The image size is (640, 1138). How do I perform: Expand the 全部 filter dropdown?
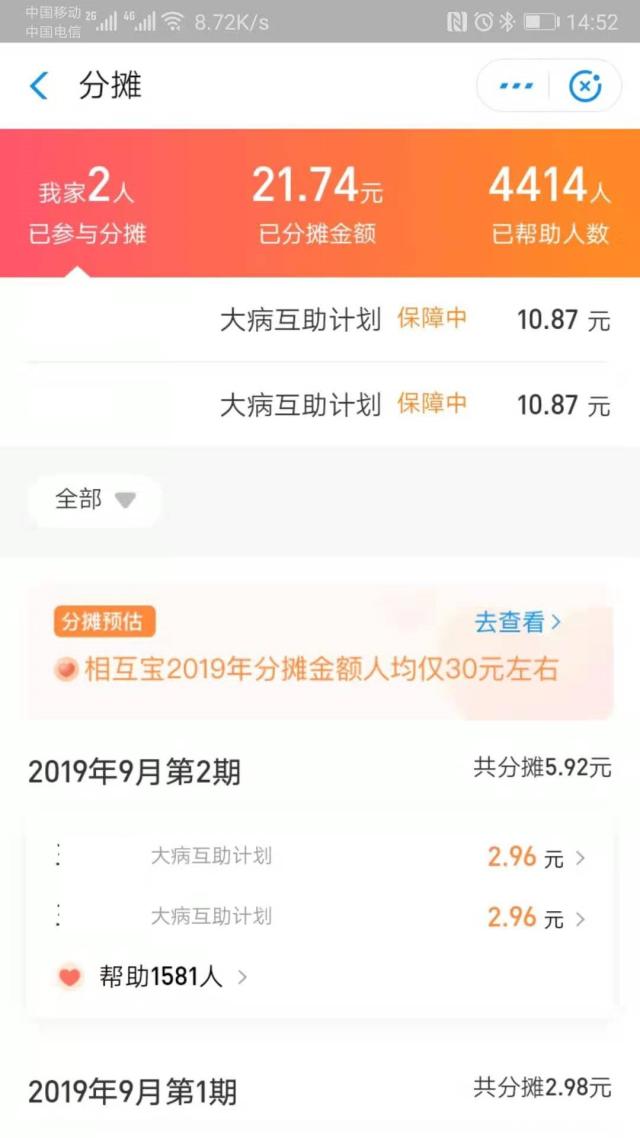pyautogui.click(x=95, y=499)
